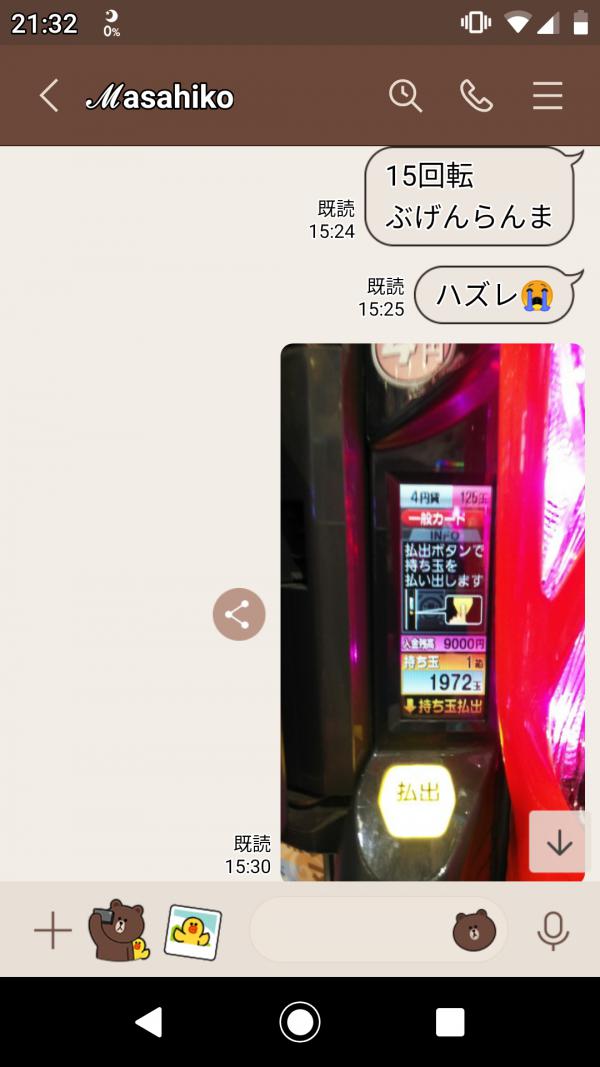Screen dimensions: 600x1067
Task: Search the chat history
Action: pyautogui.click(x=405, y=96)
